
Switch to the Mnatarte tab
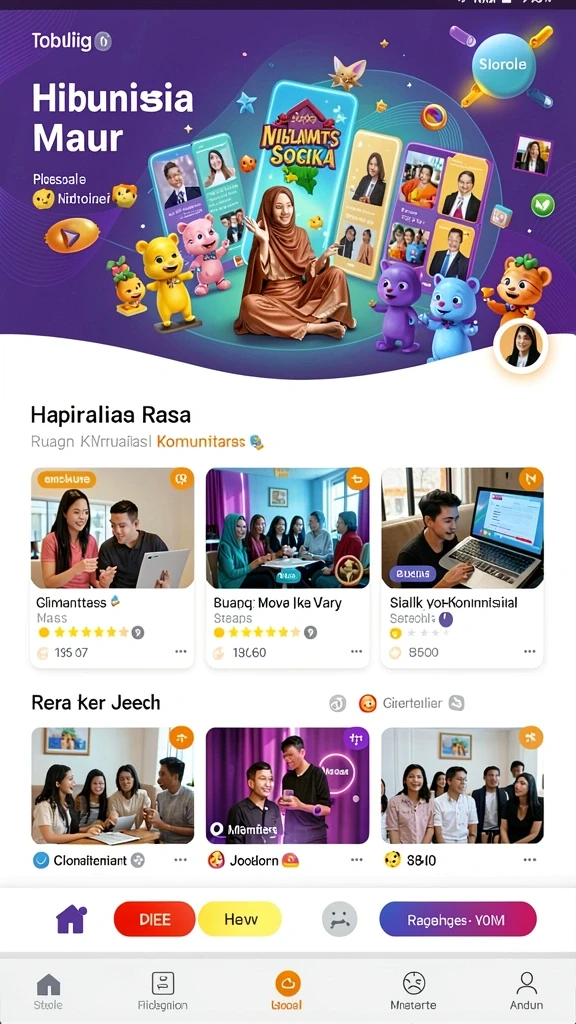[x=413, y=991]
